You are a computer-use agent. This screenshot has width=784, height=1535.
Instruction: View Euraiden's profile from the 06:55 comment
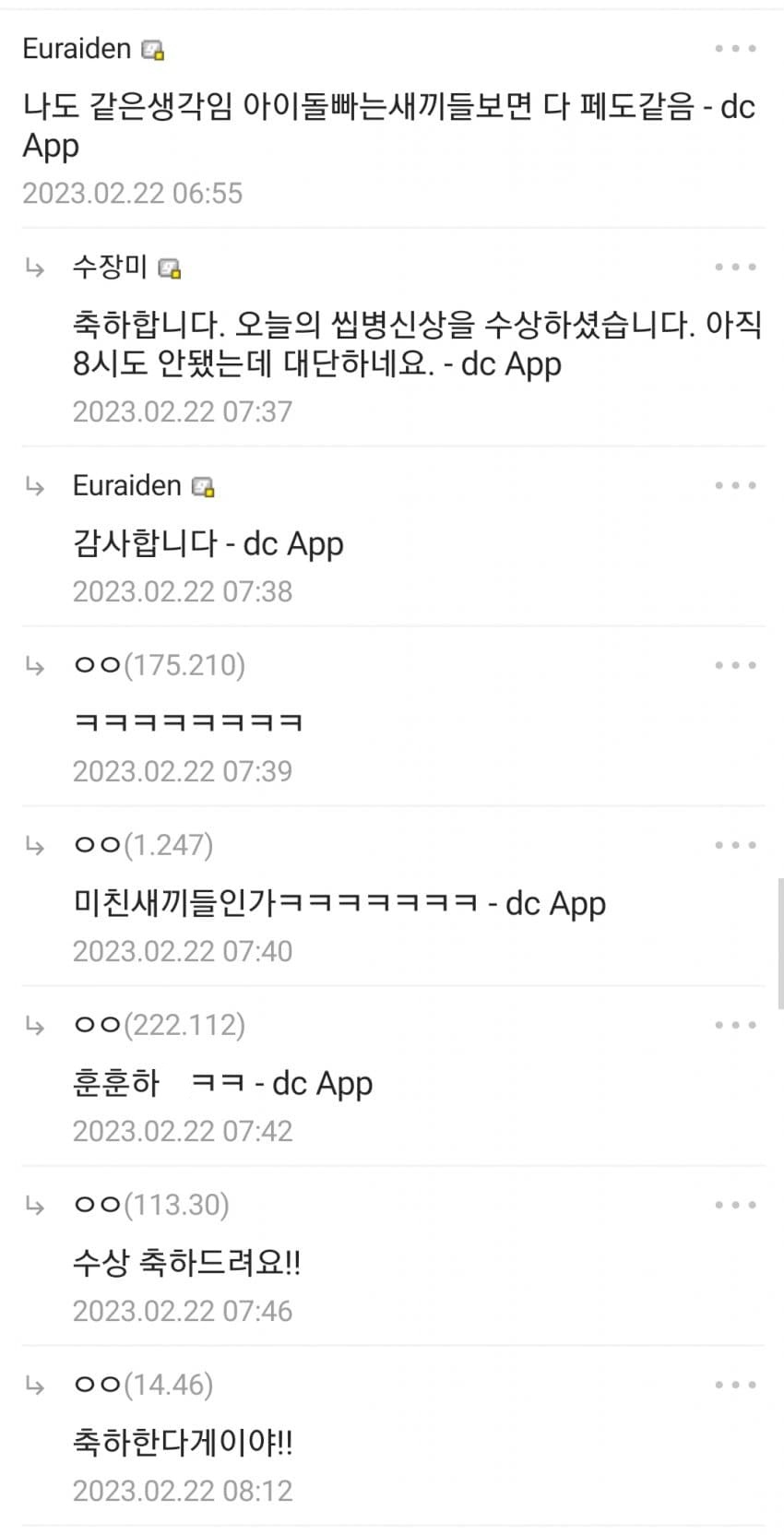point(77,49)
